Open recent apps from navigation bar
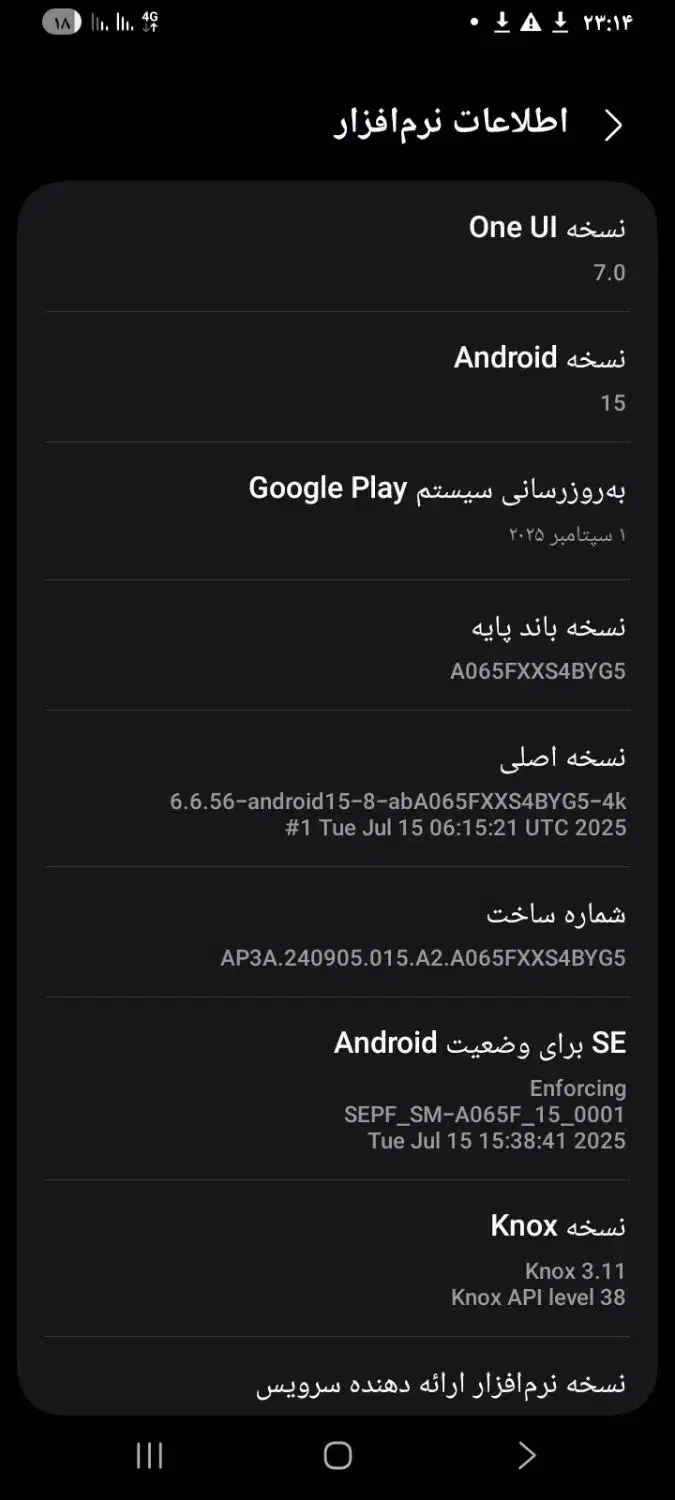The width and height of the screenshot is (675, 1500). click(x=149, y=1455)
